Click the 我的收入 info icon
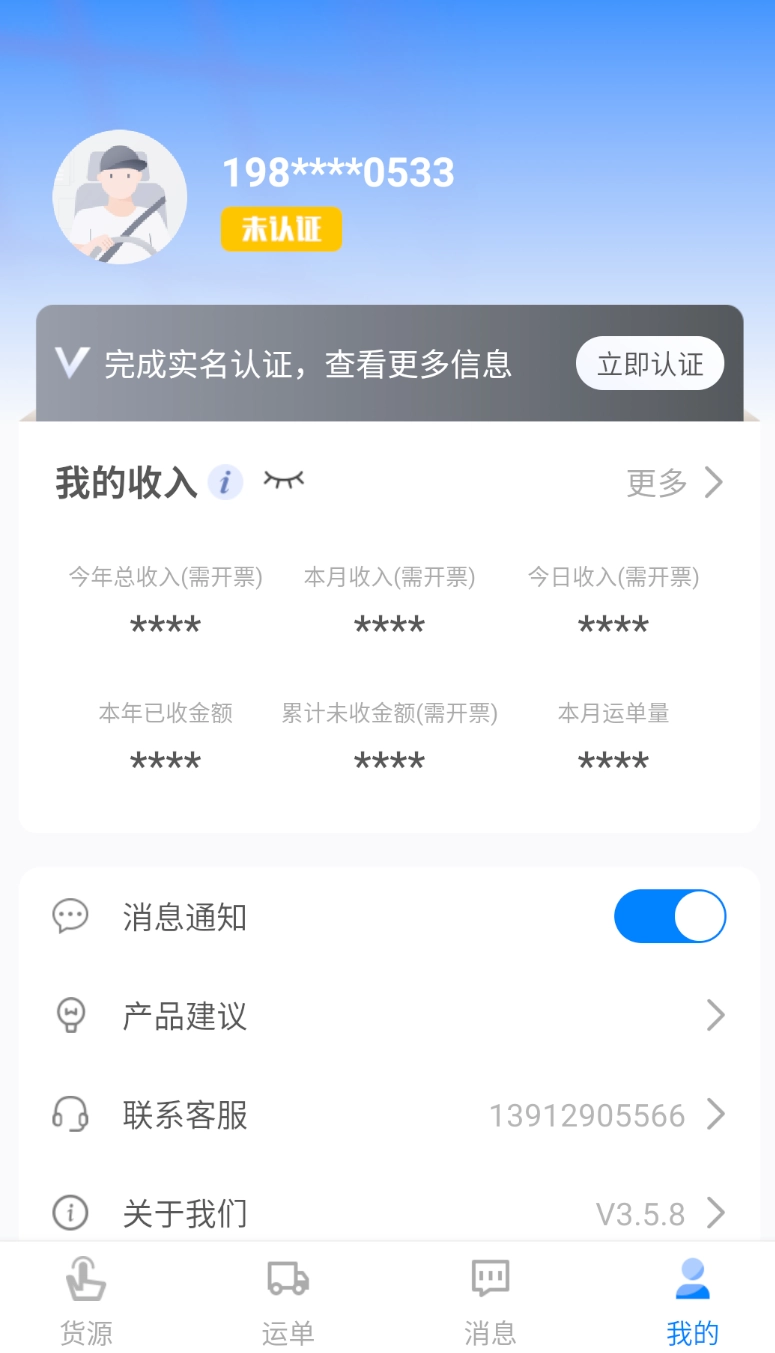The image size is (775, 1353). 225,483
